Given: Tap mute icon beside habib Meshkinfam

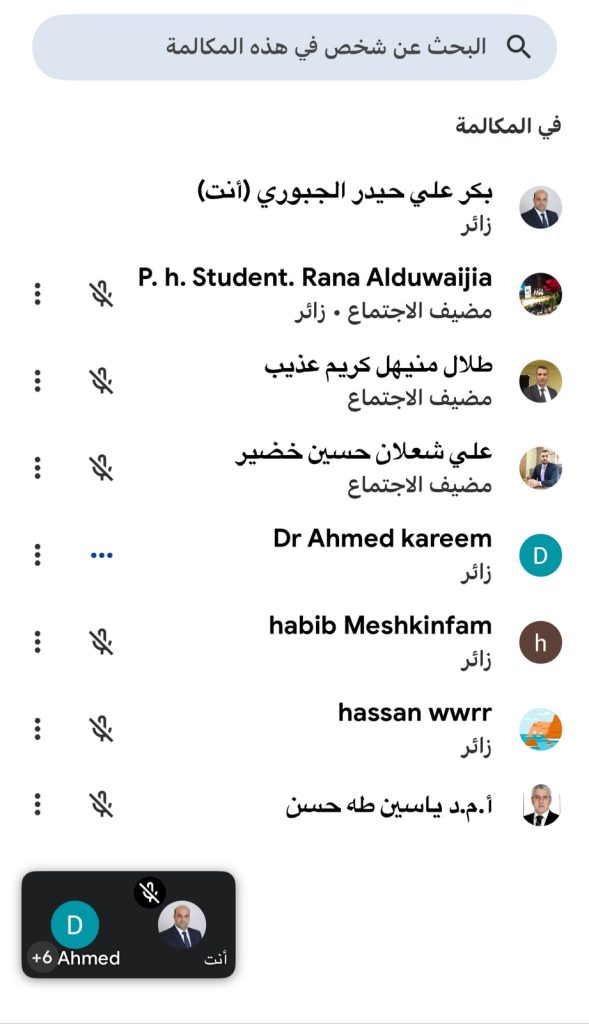Looking at the screenshot, I should point(101,642).
